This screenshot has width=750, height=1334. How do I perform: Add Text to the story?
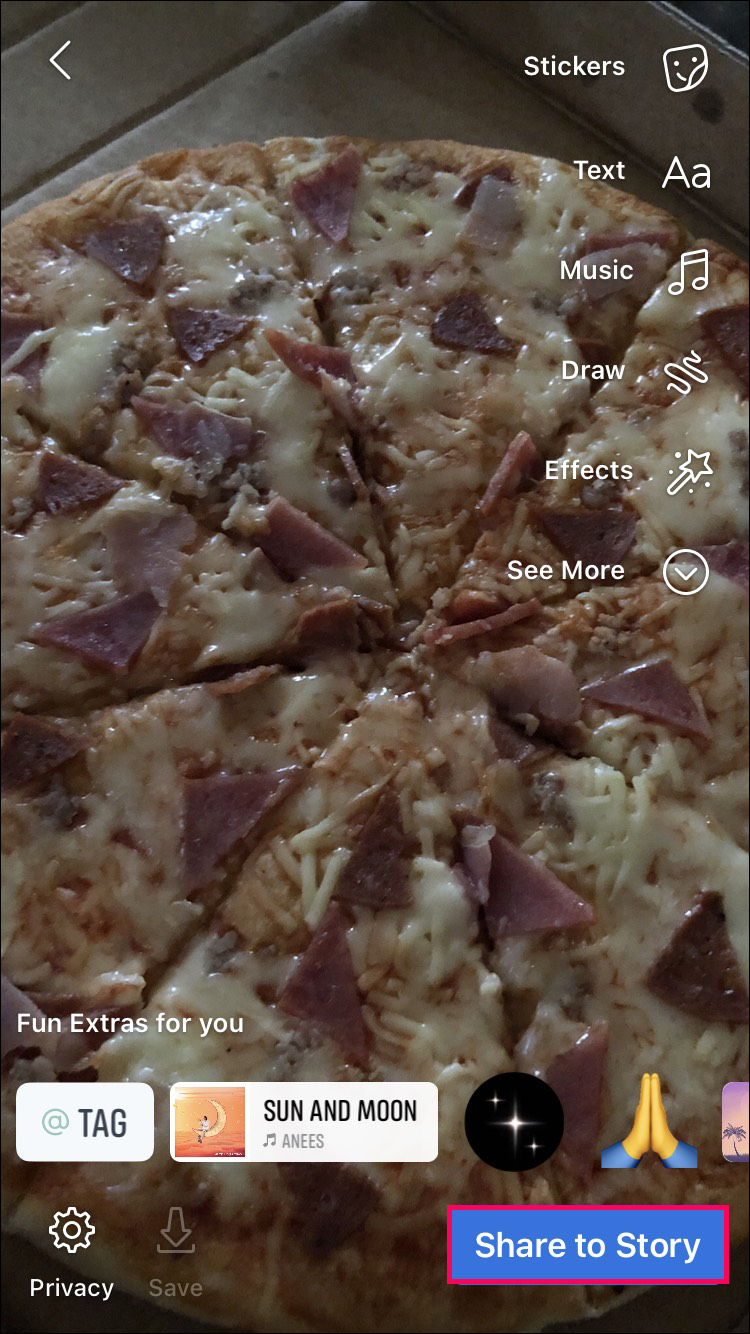(686, 172)
